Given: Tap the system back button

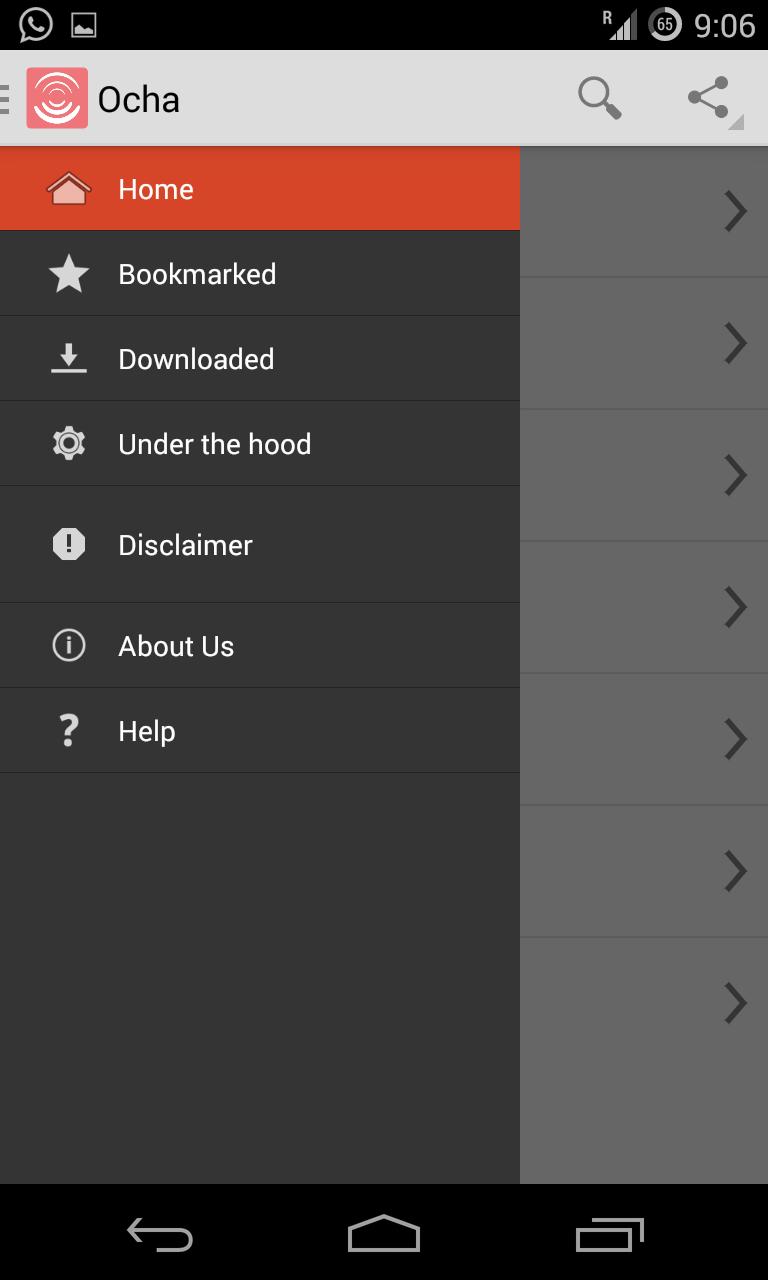Looking at the screenshot, I should [160, 1235].
